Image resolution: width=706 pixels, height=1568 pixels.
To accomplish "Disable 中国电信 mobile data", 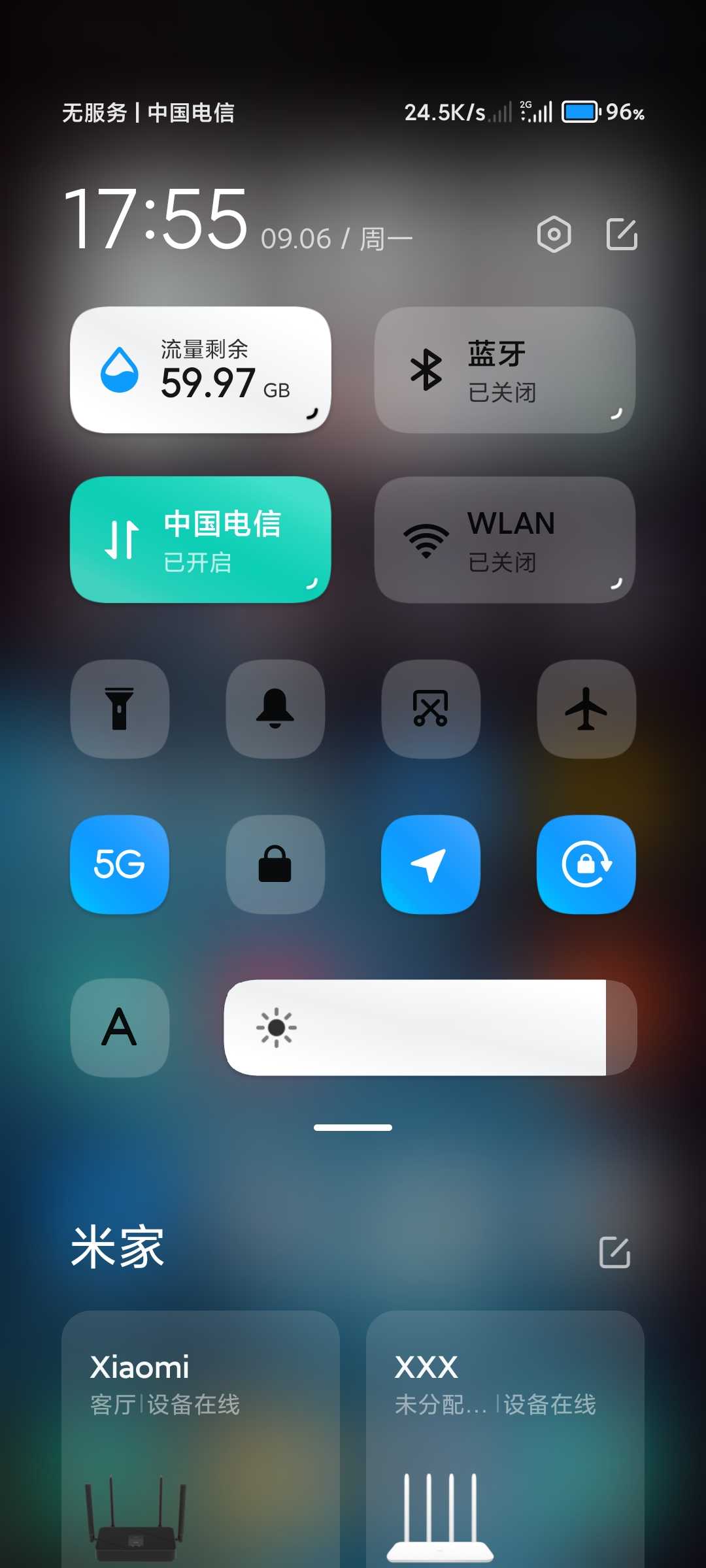I will [x=200, y=540].
